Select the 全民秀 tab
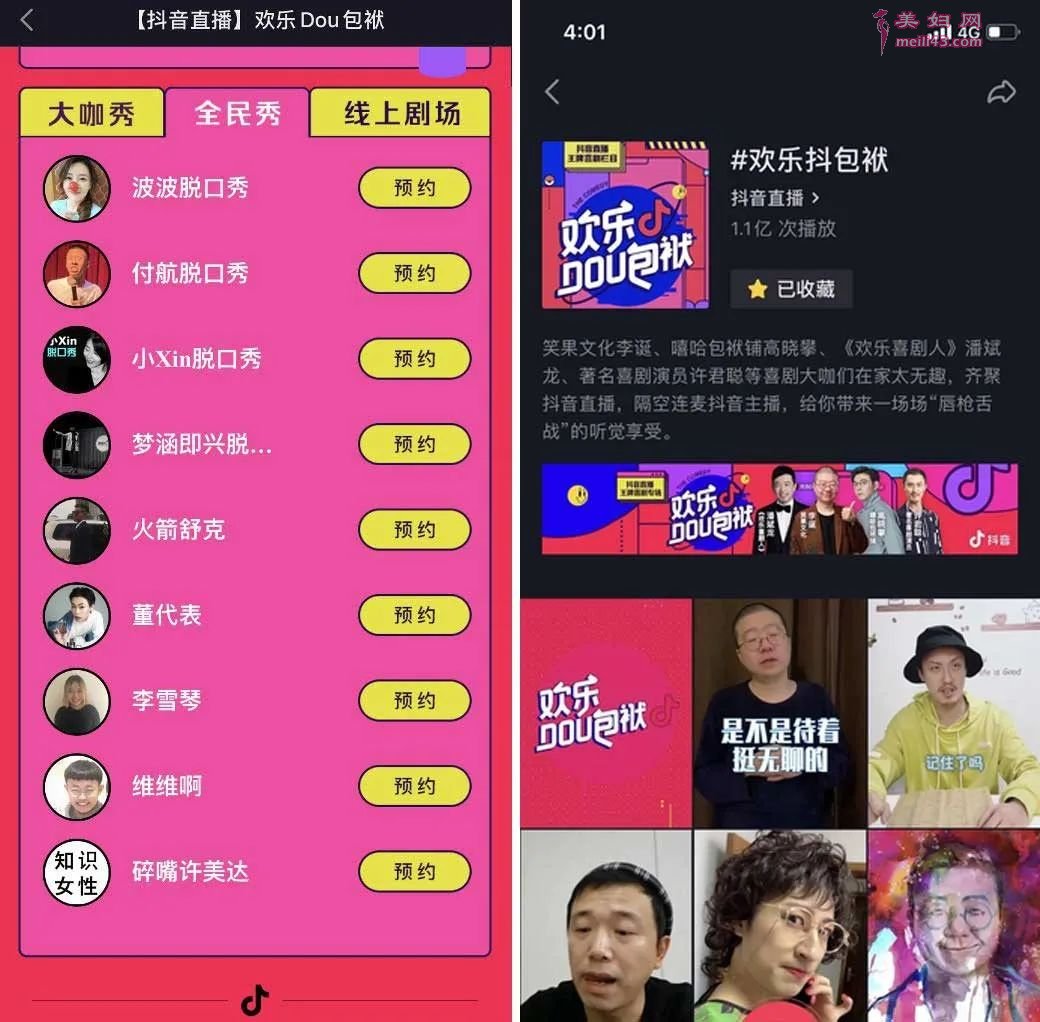 click(x=237, y=113)
